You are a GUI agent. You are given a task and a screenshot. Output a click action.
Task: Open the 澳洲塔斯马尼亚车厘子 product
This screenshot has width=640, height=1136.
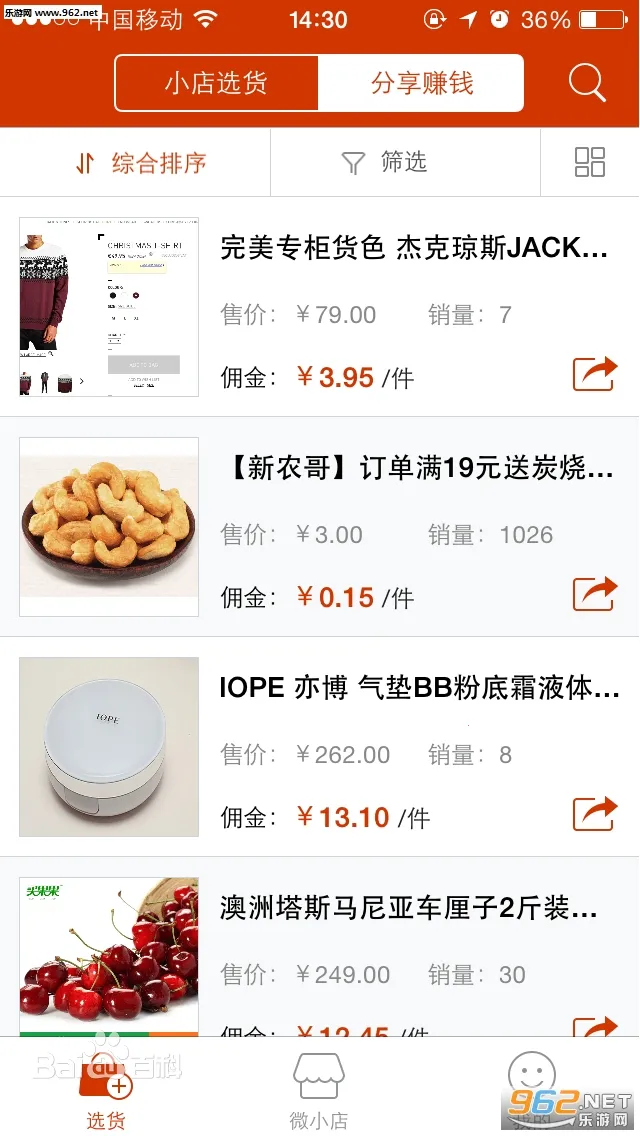408,908
